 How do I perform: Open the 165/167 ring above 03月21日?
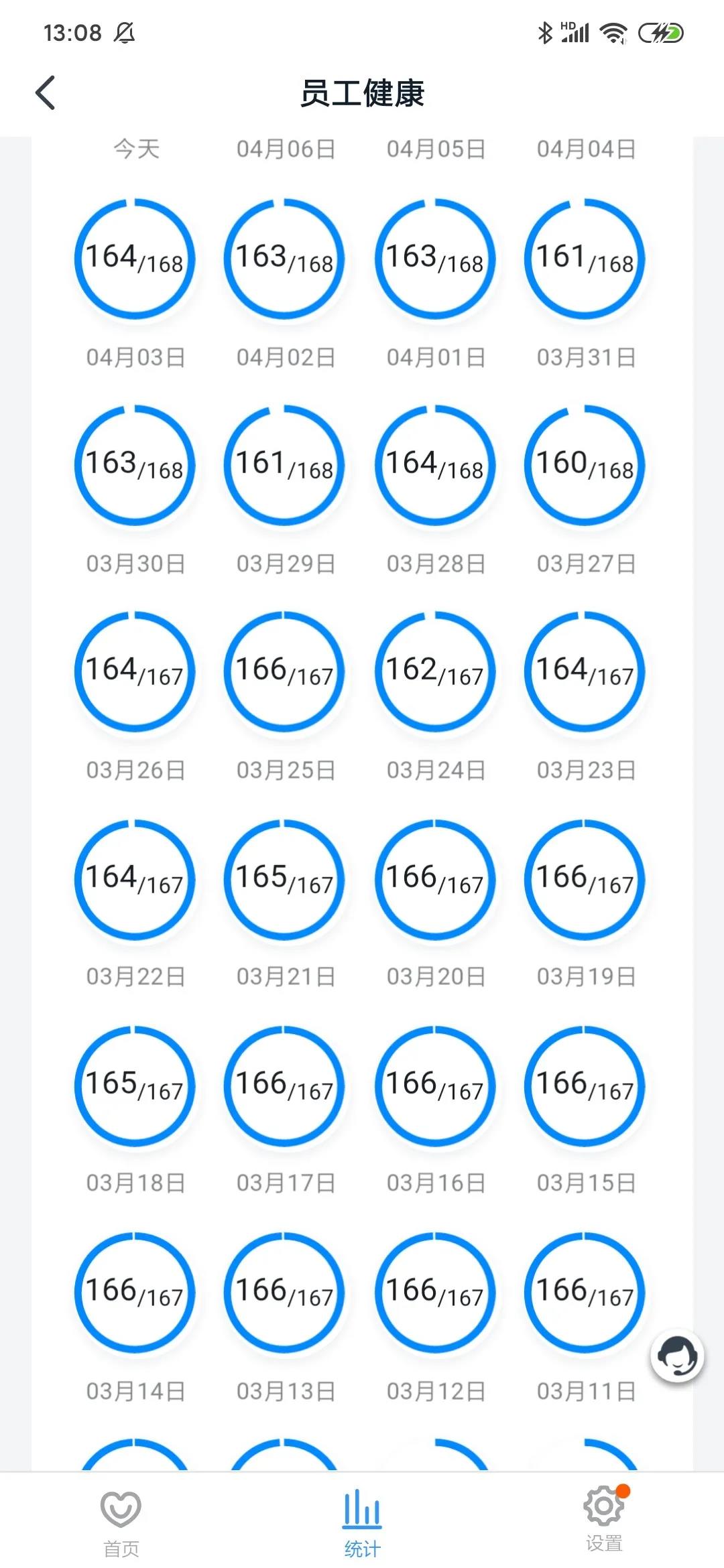285,879
